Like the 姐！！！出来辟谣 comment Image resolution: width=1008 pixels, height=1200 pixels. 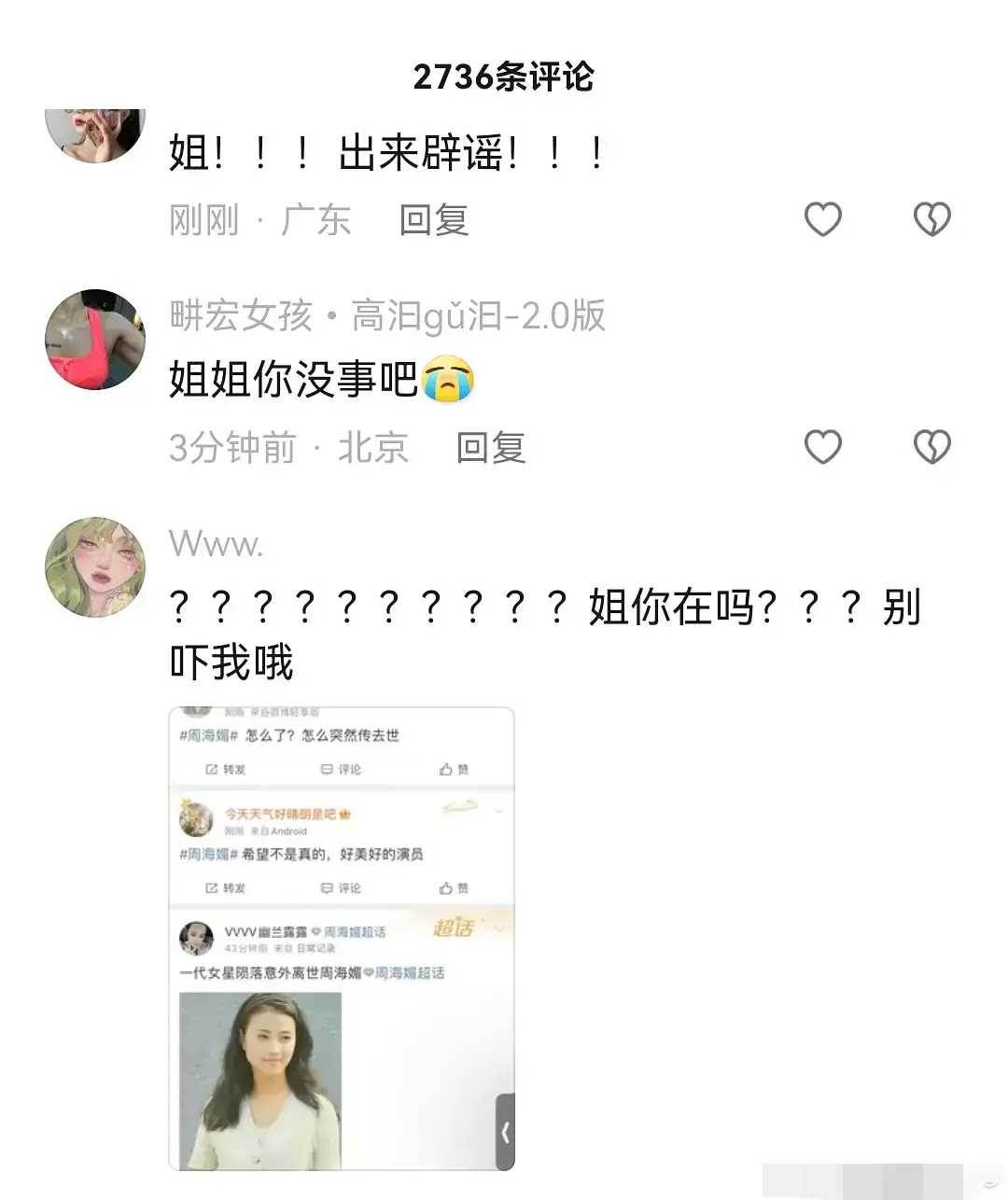(x=822, y=219)
